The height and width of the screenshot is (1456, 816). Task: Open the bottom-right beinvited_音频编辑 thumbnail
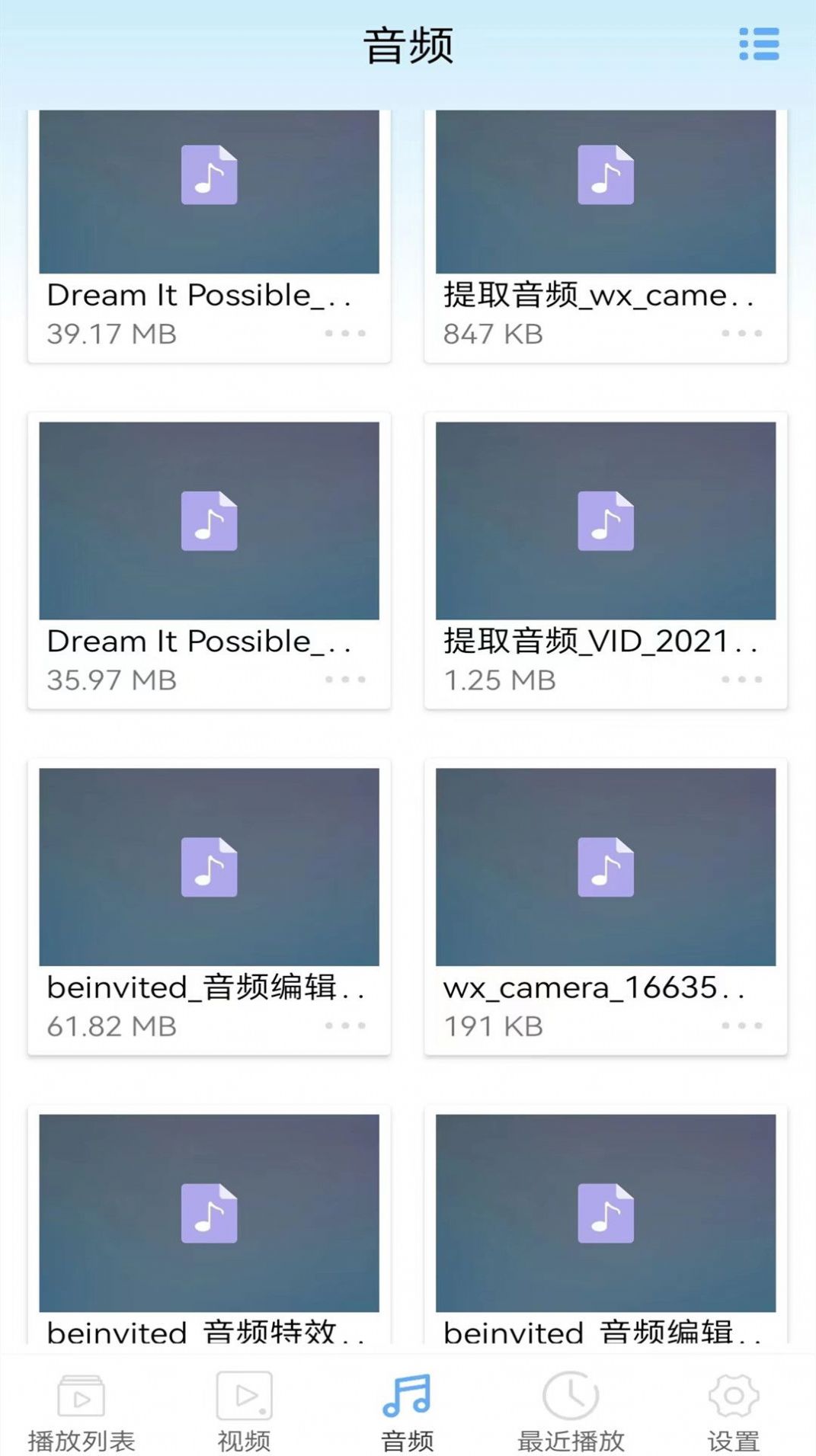pyautogui.click(x=607, y=1211)
